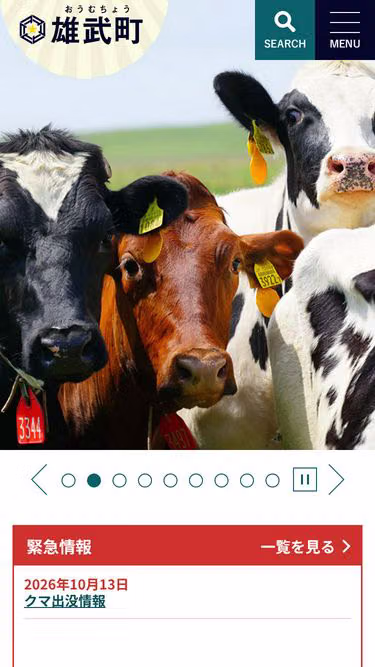Image resolution: width=375 pixels, height=667 pixels.
Task: Jump to the first slide dot
Action: (x=68, y=481)
